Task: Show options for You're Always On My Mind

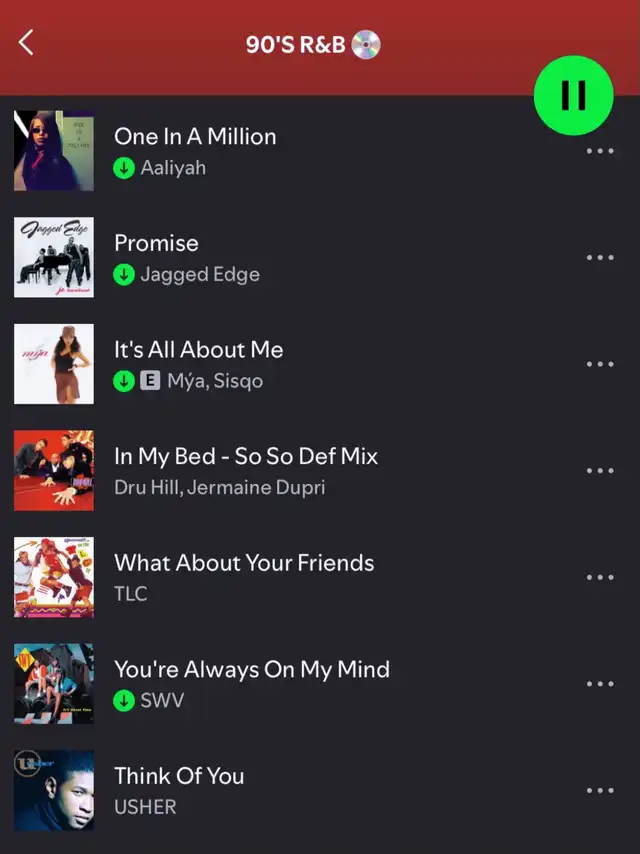Action: coord(599,684)
